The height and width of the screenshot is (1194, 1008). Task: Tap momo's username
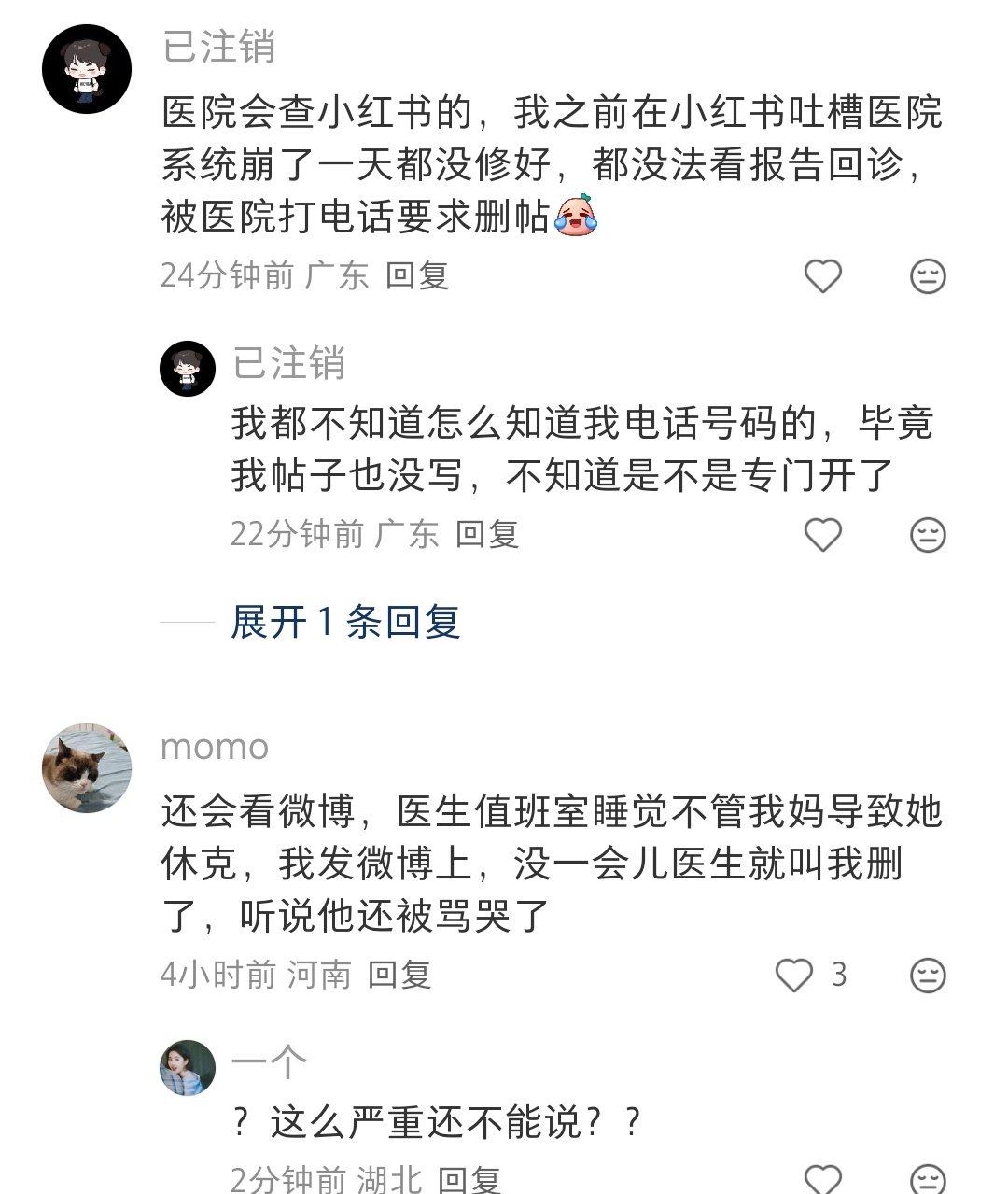coord(215,747)
